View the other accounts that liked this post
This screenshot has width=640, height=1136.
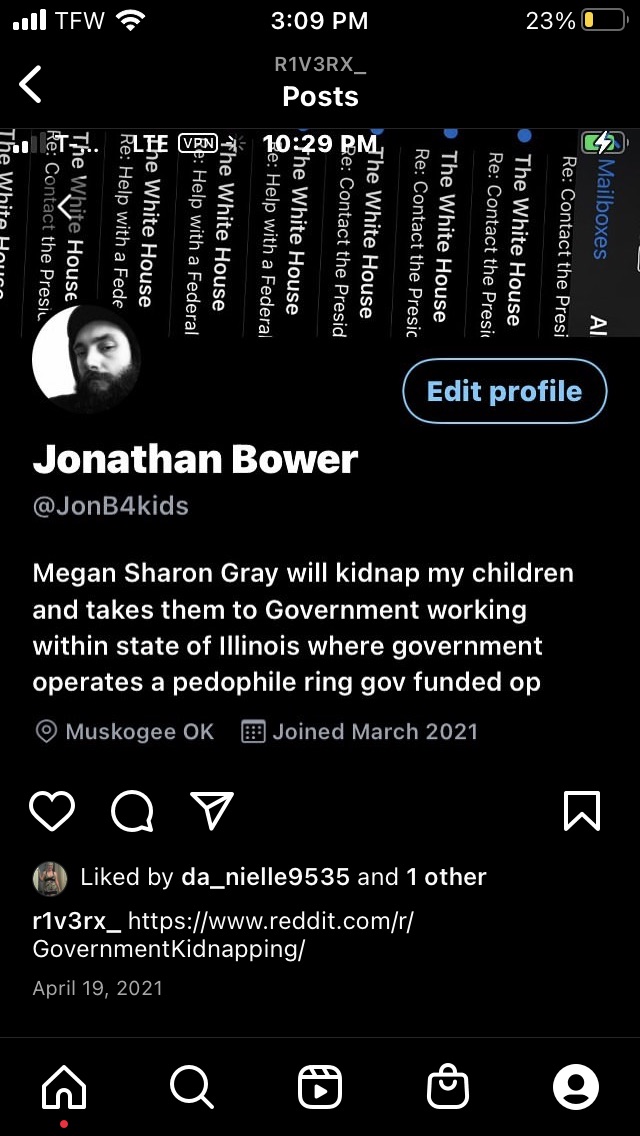click(445, 877)
